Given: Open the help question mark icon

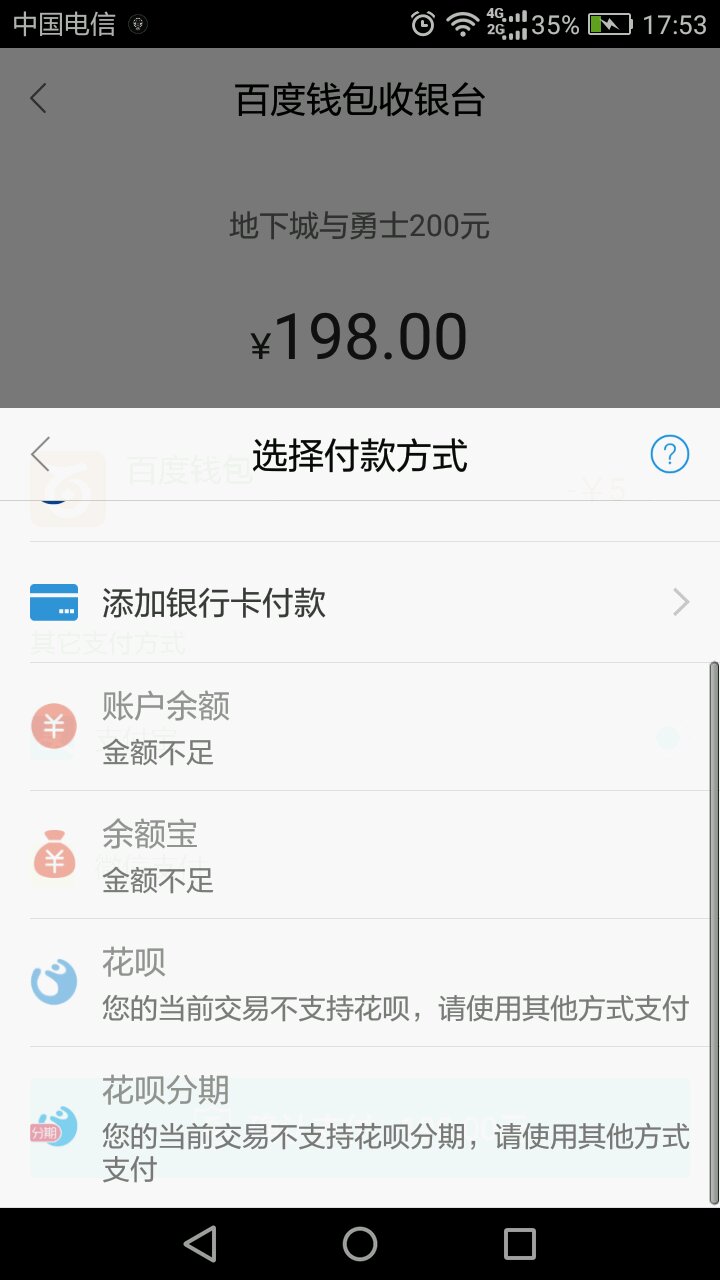Looking at the screenshot, I should click(x=670, y=454).
